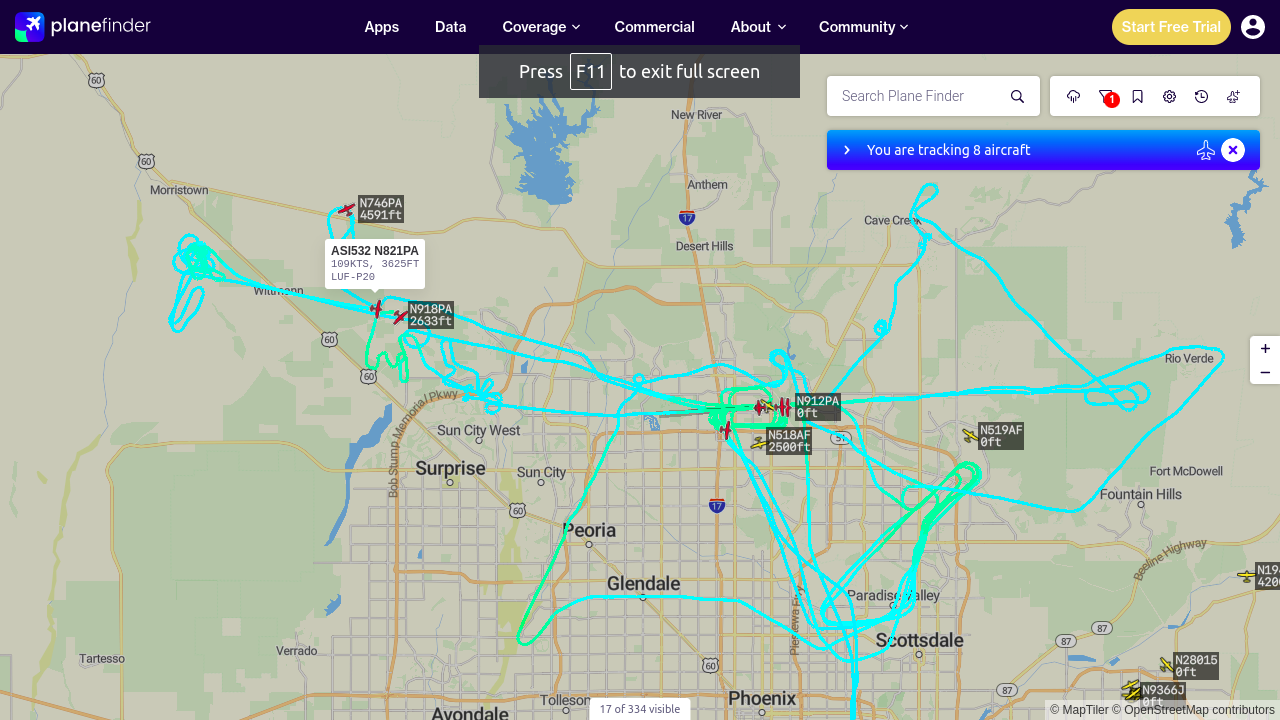
Task: Dismiss the aircraft tracking banner
Action: point(1233,150)
